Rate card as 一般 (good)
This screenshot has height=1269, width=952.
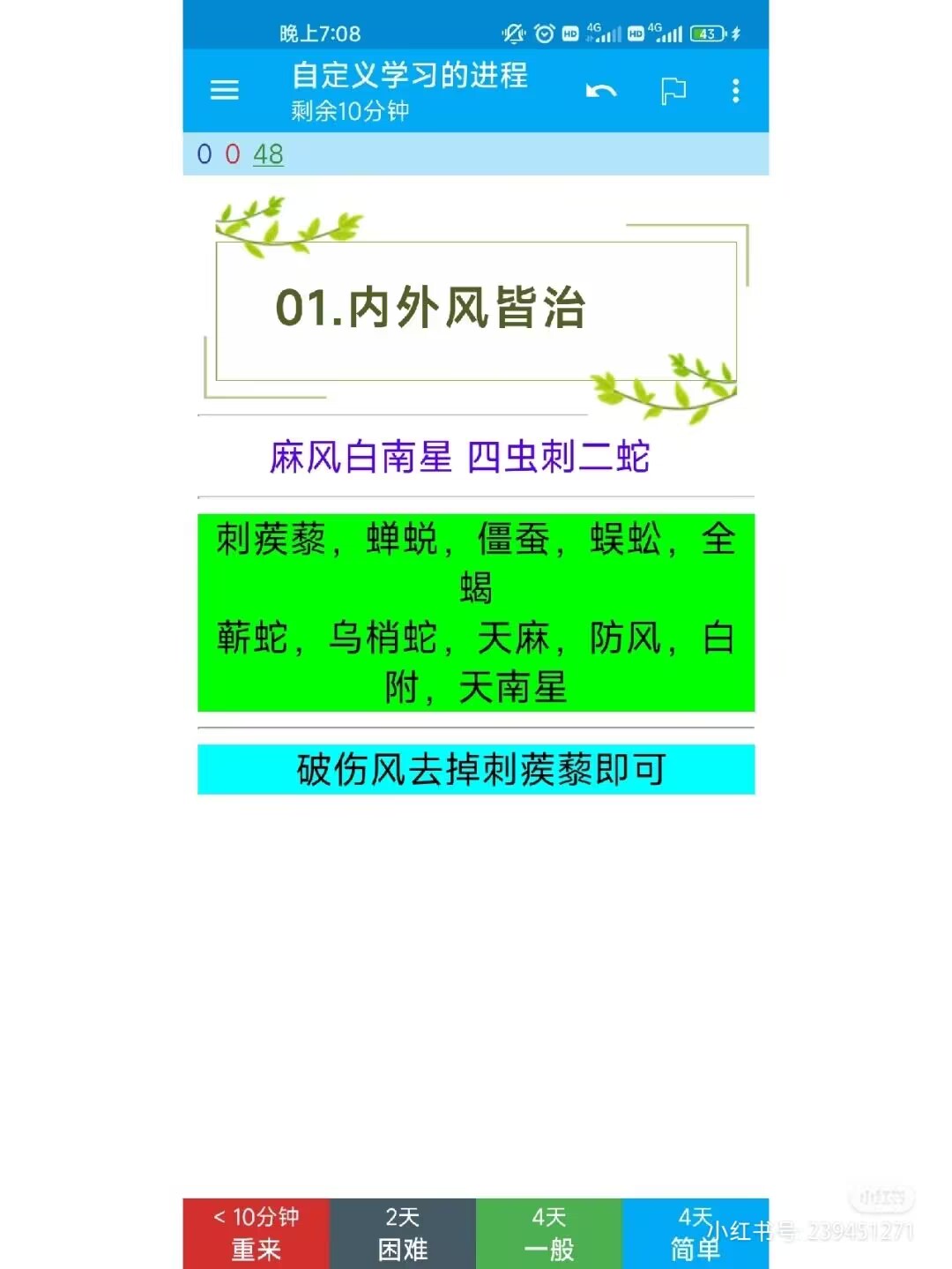click(549, 1233)
